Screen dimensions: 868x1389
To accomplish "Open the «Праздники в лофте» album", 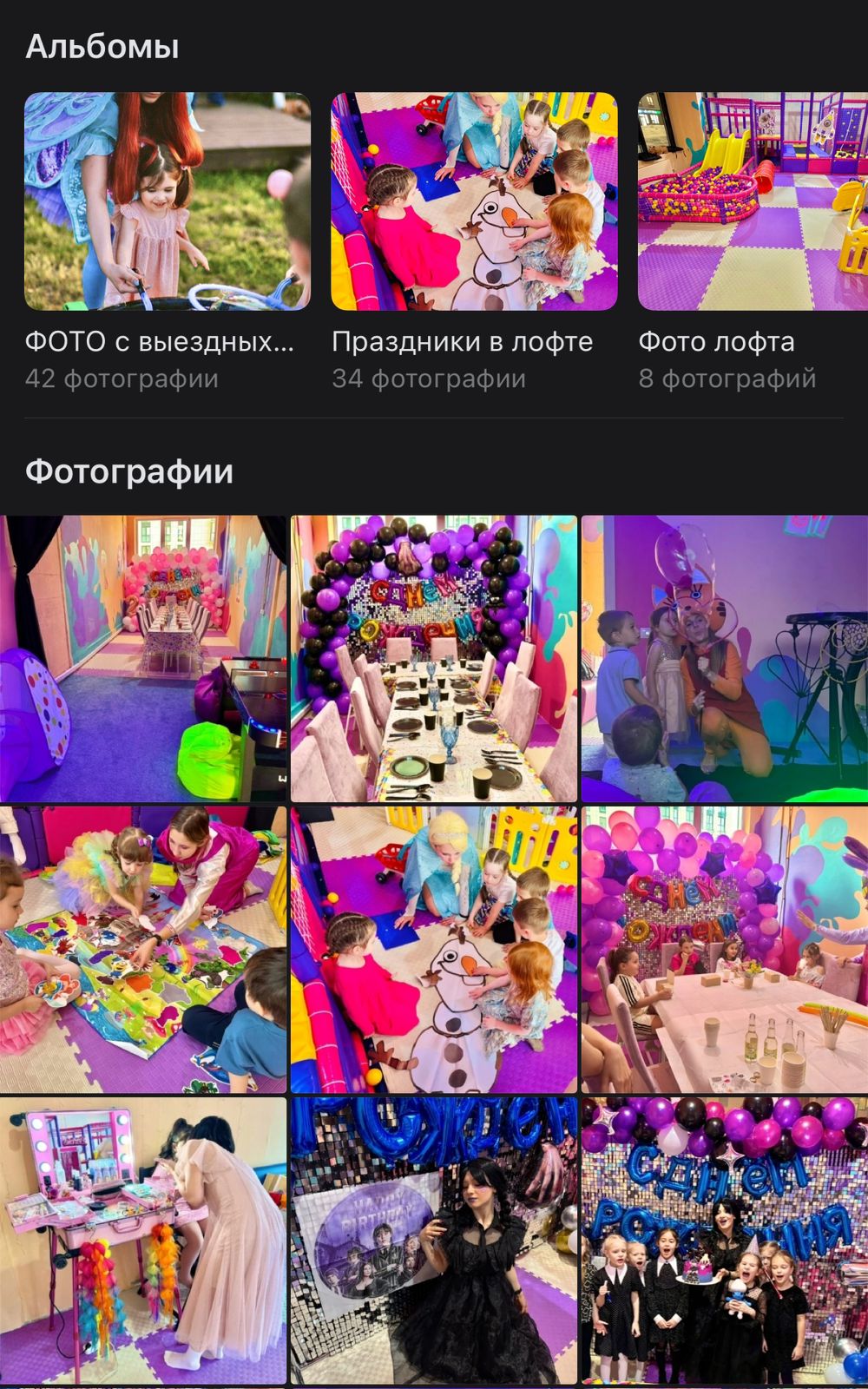I will [474, 201].
